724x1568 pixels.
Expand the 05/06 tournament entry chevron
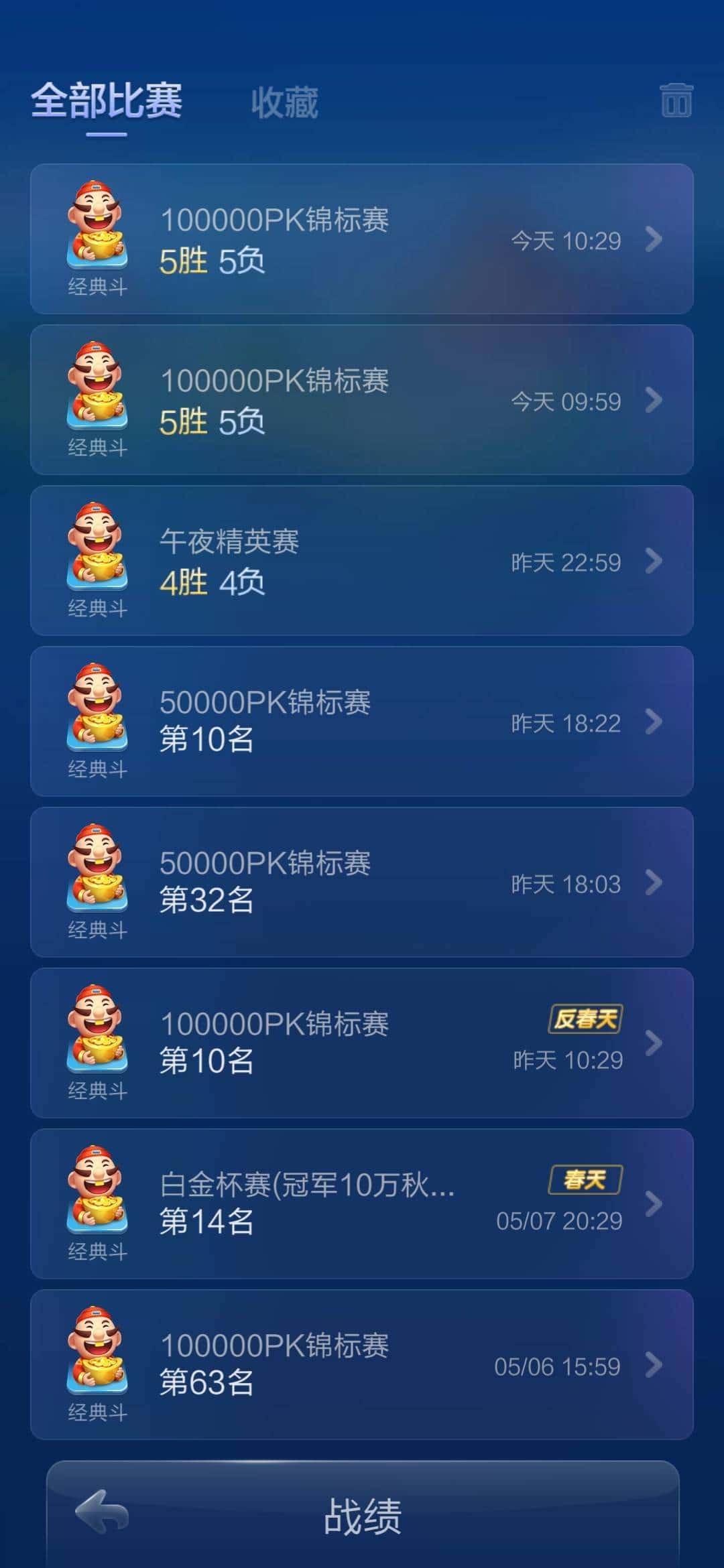[654, 1366]
